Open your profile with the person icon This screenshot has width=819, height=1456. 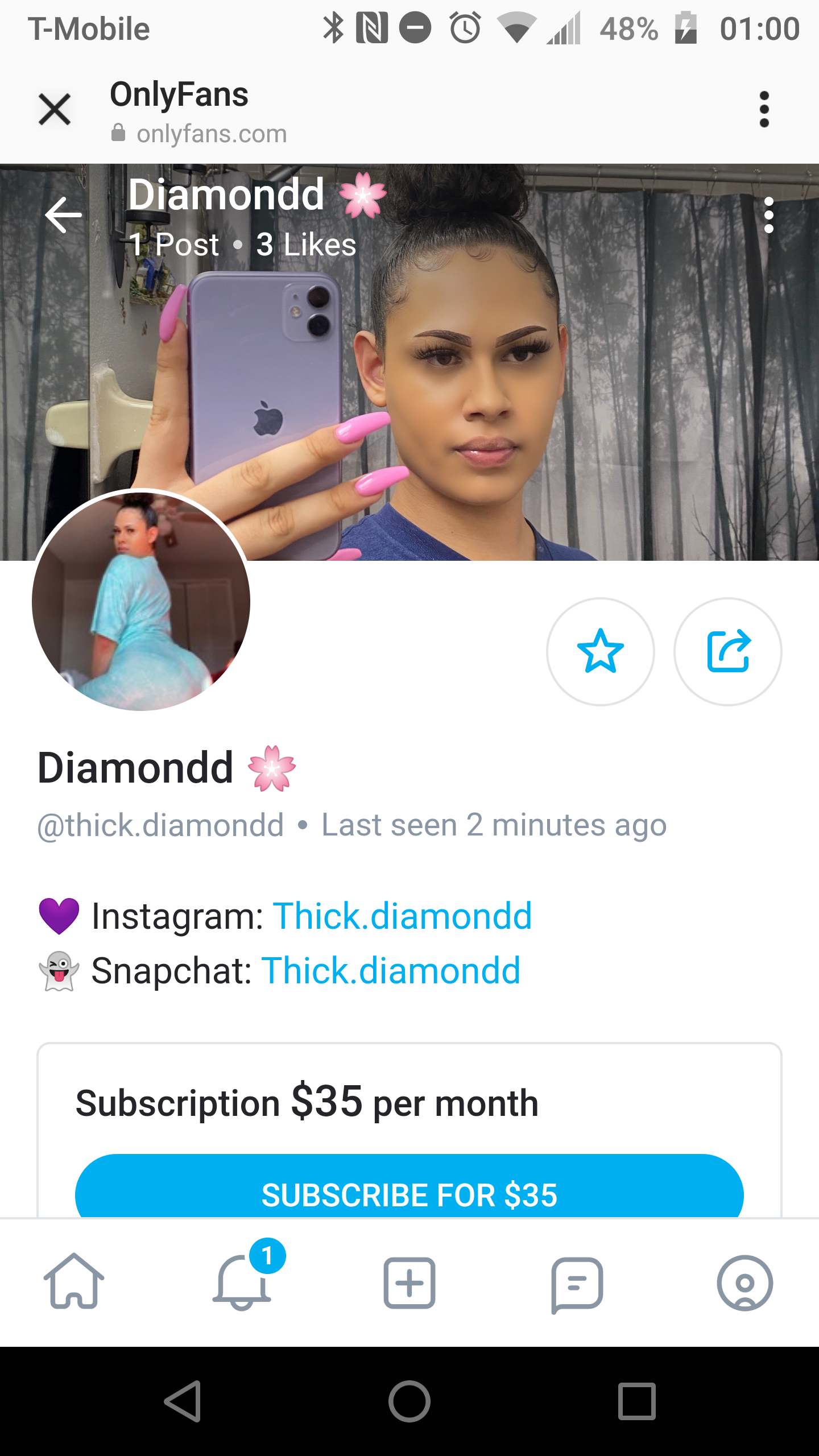(x=744, y=1283)
